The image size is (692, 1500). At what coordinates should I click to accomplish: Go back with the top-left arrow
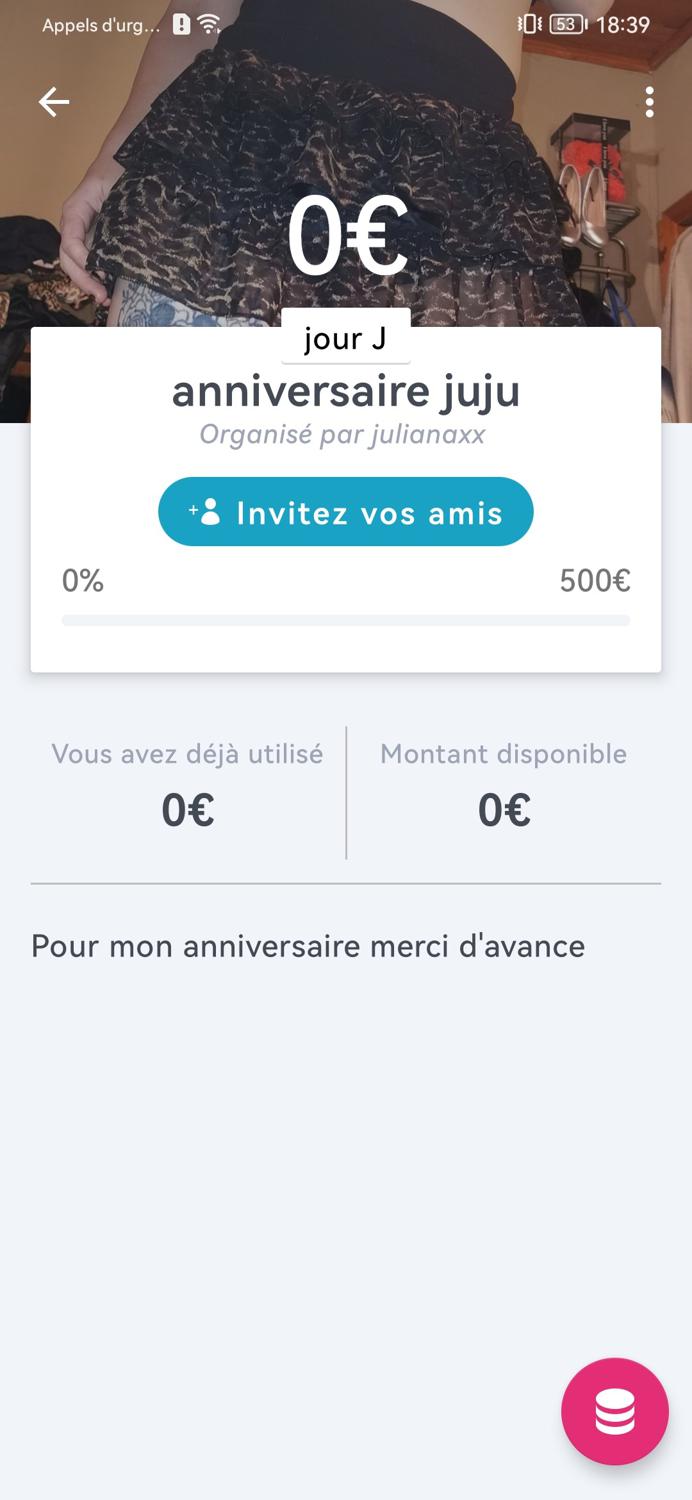54,102
